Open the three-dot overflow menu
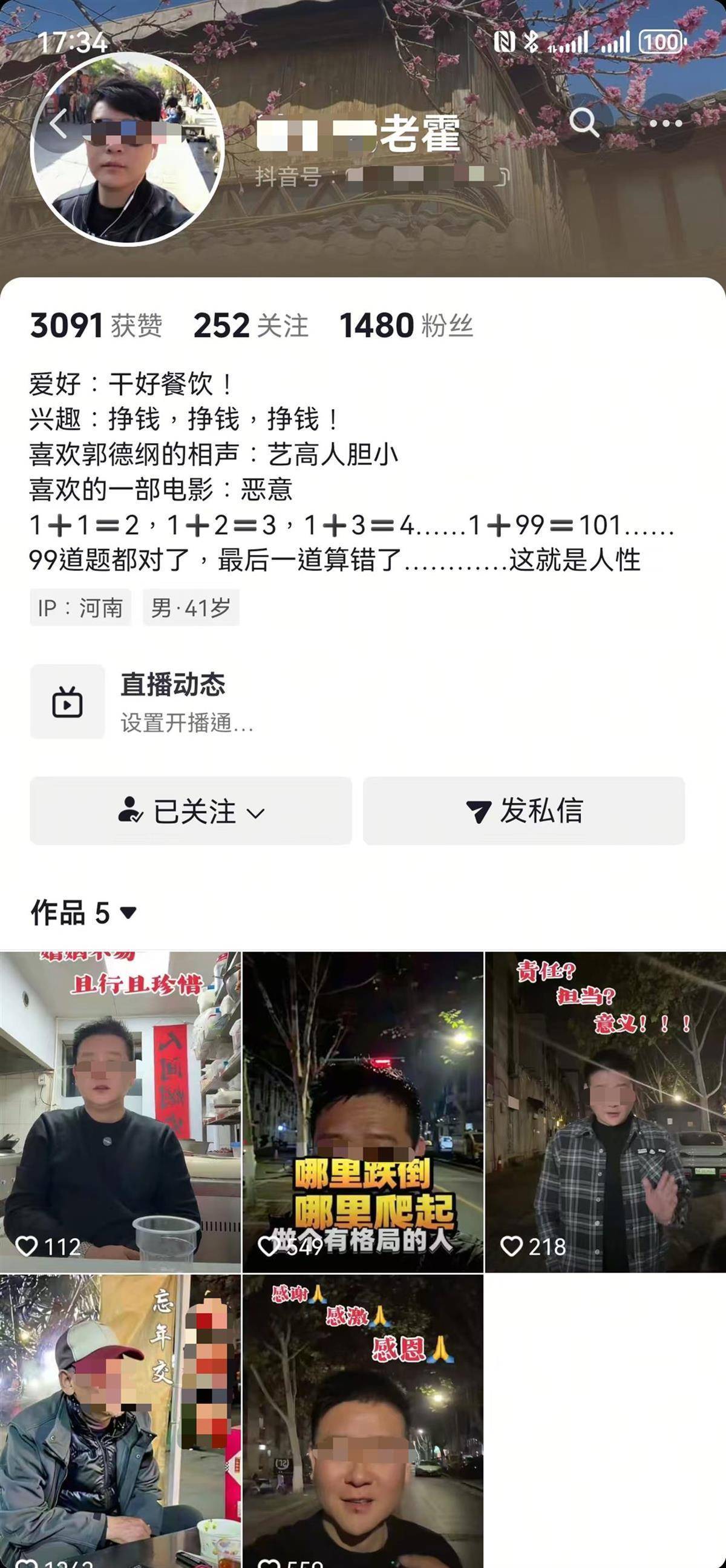The image size is (726, 1568). (666, 124)
